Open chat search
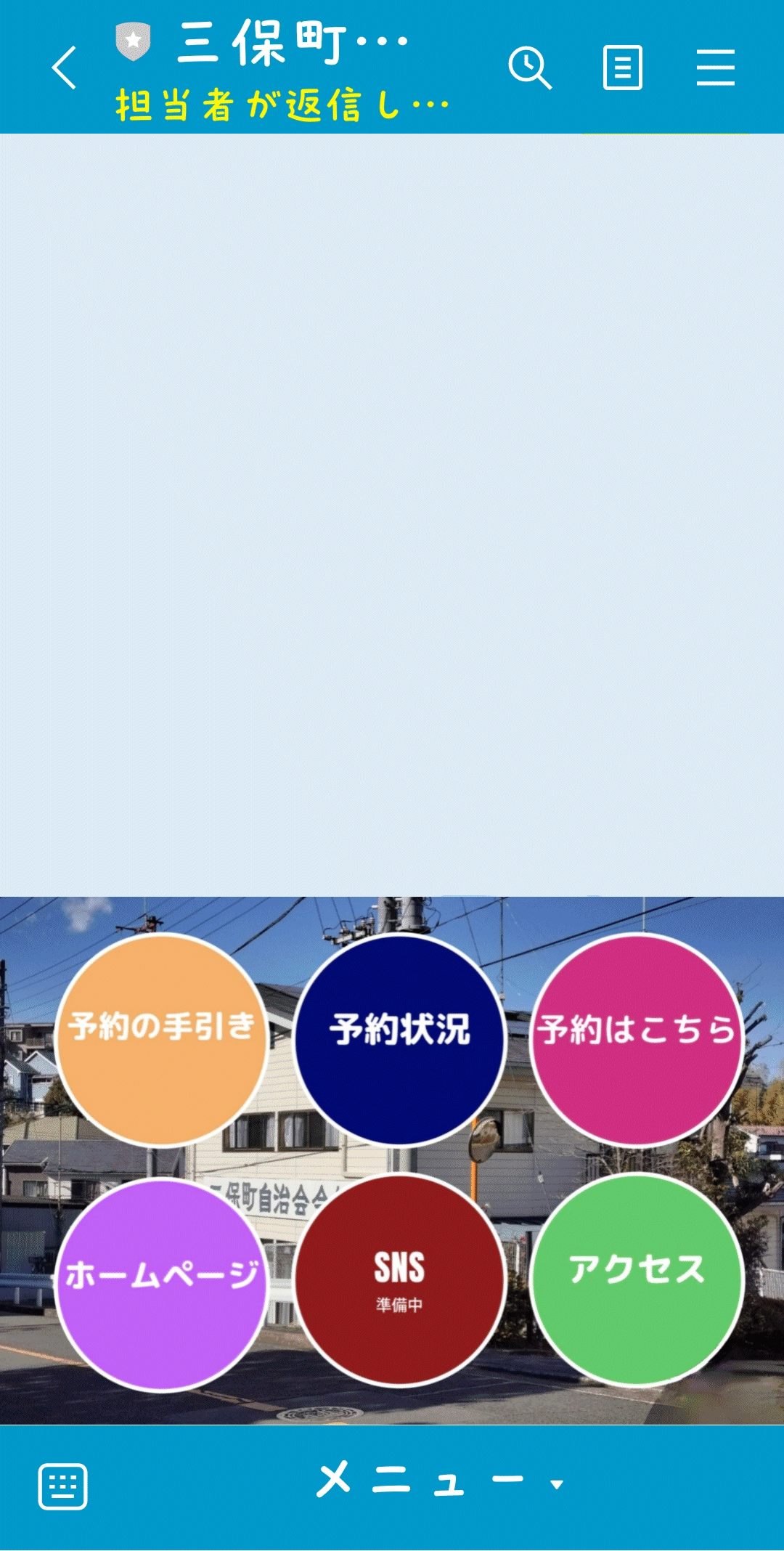Viewport: 784px width, 1551px height. [529, 68]
